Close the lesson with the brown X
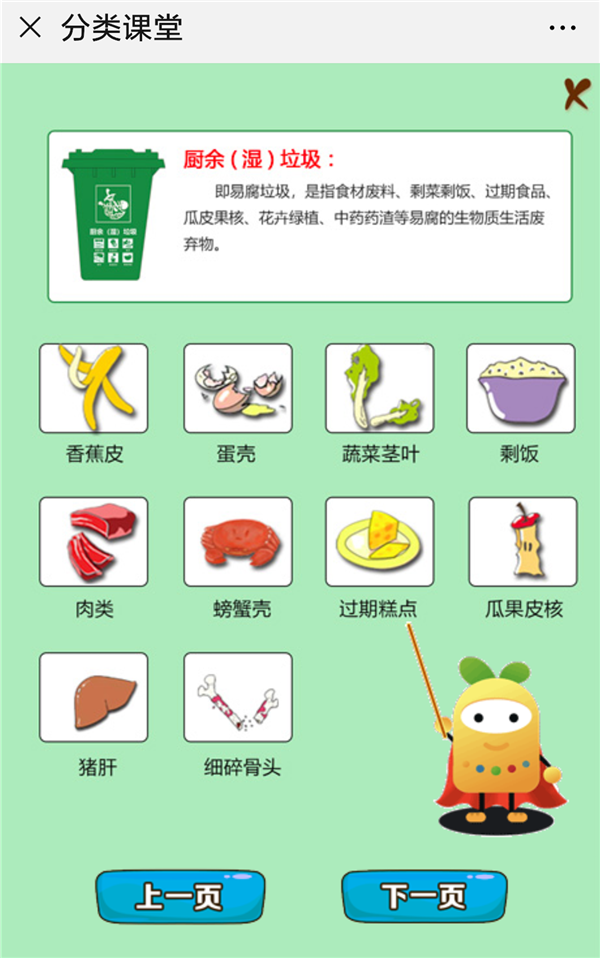 click(x=575, y=94)
